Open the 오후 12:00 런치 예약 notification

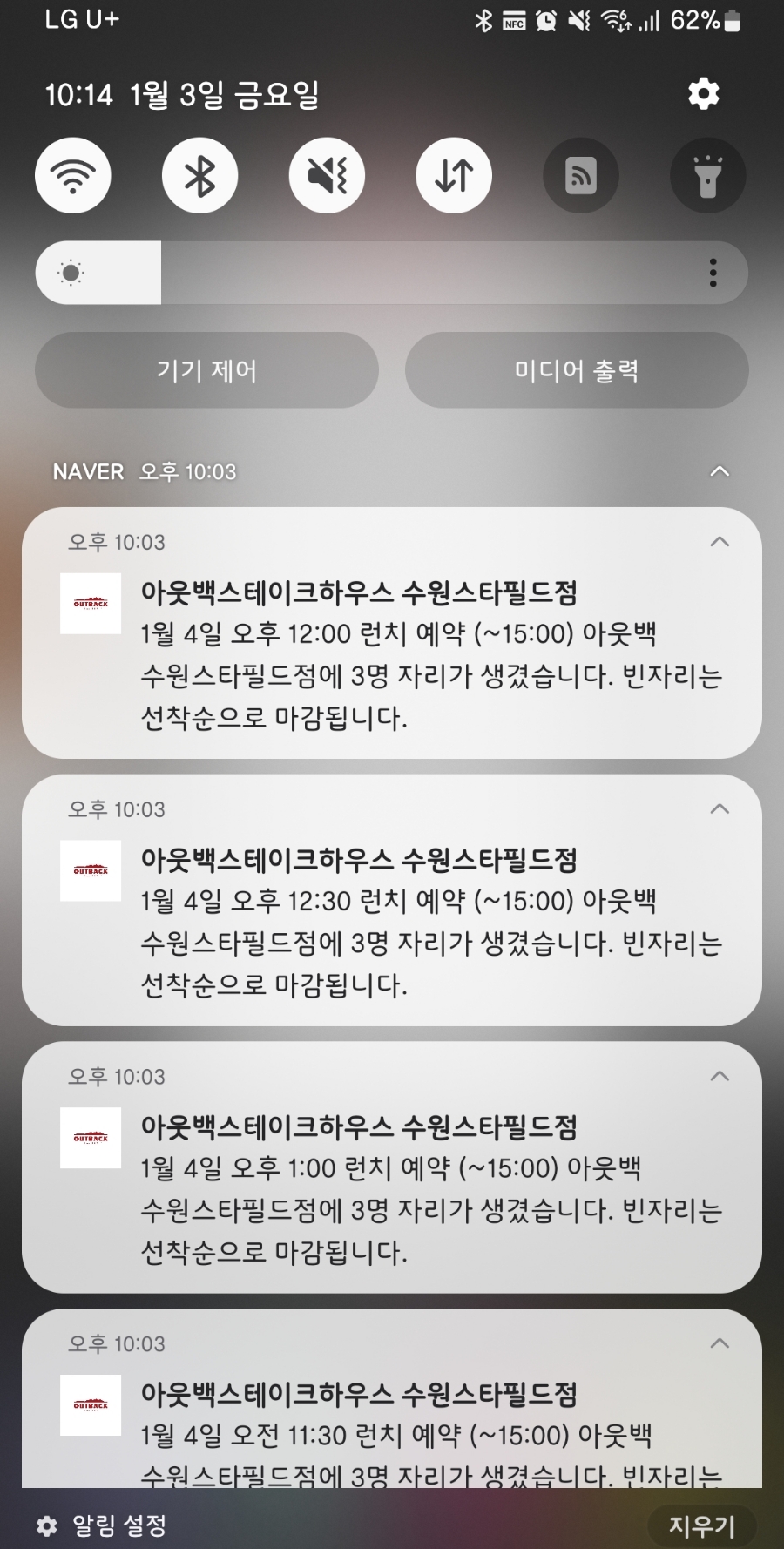[x=392, y=633]
